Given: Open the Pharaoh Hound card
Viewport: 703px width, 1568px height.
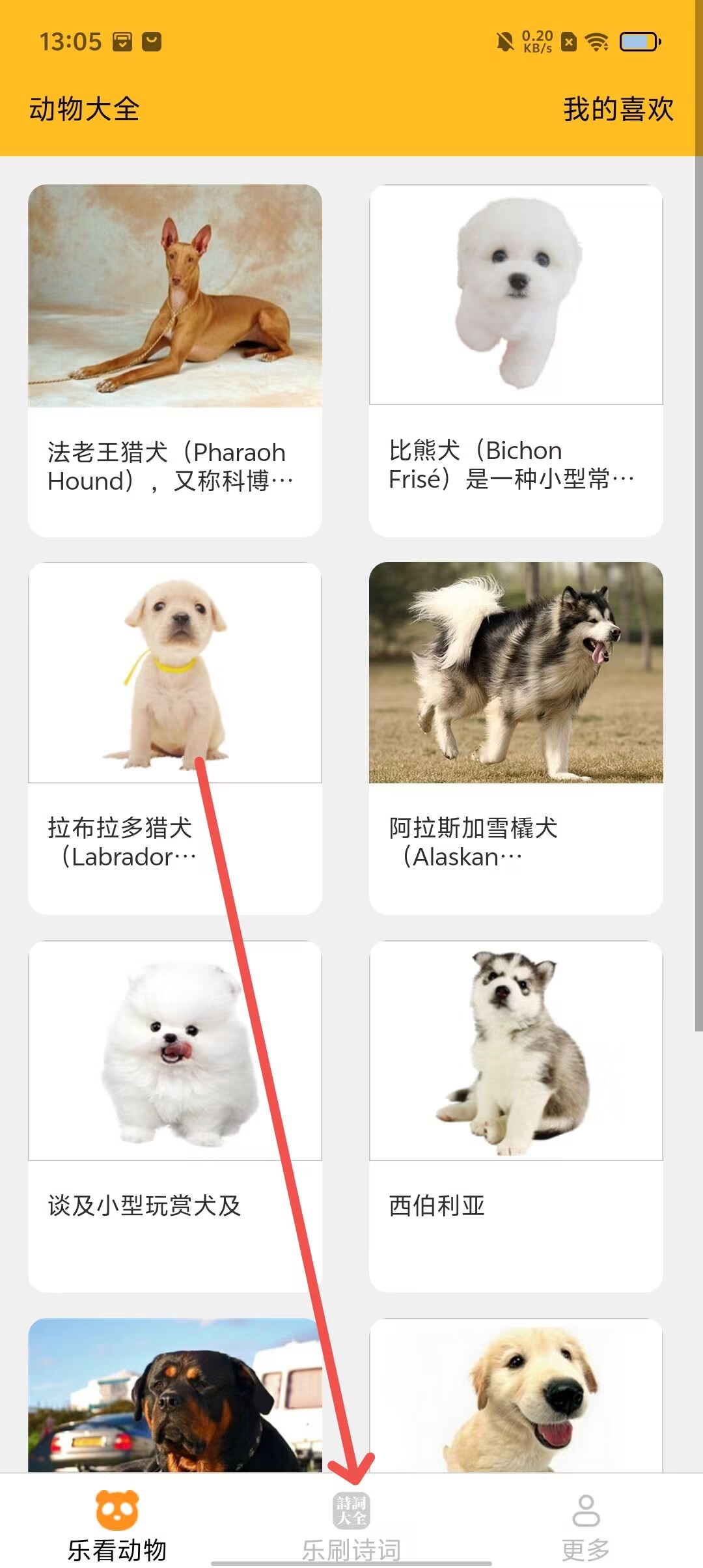Looking at the screenshot, I should [x=174, y=360].
